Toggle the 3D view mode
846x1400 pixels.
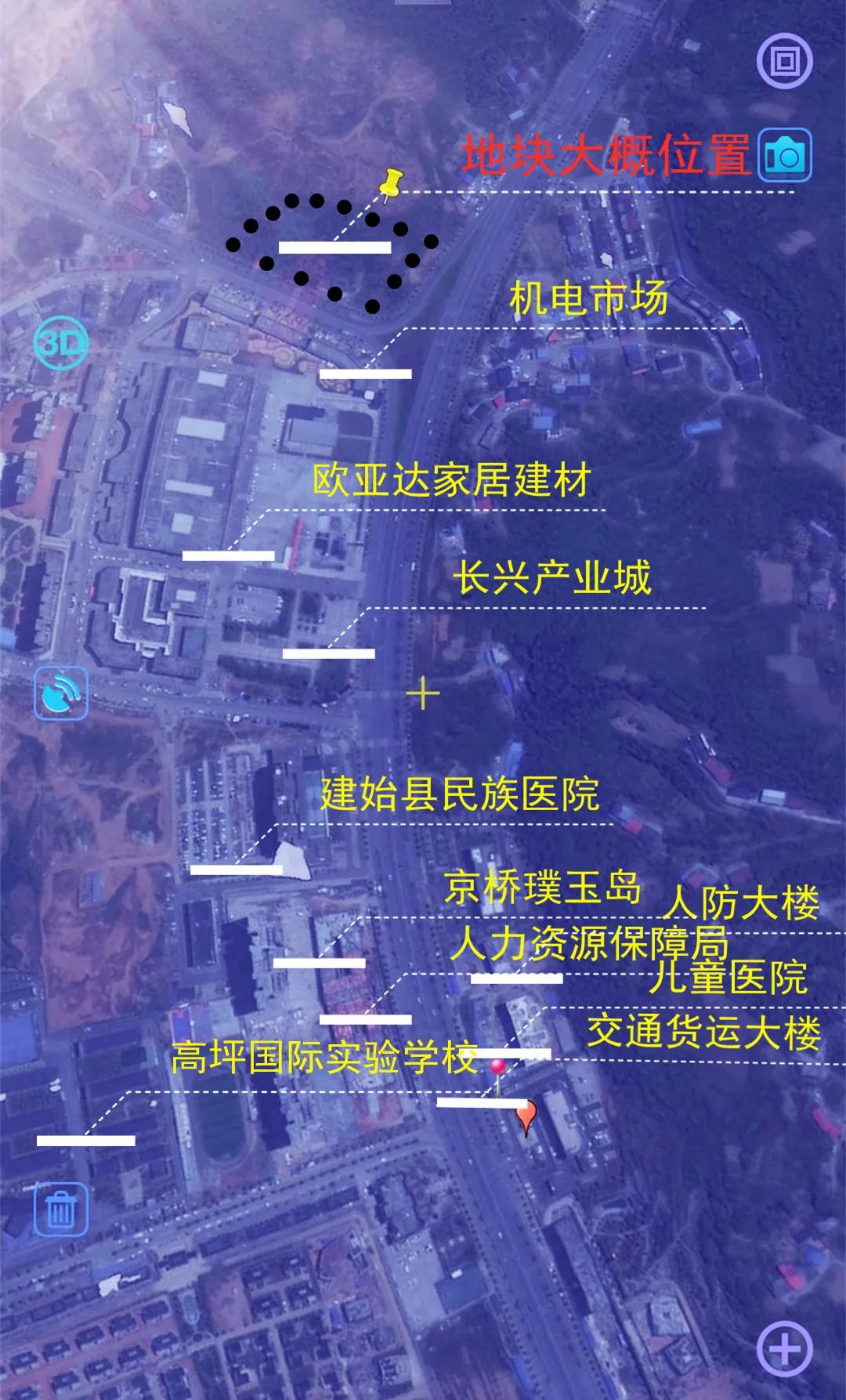click(60, 343)
